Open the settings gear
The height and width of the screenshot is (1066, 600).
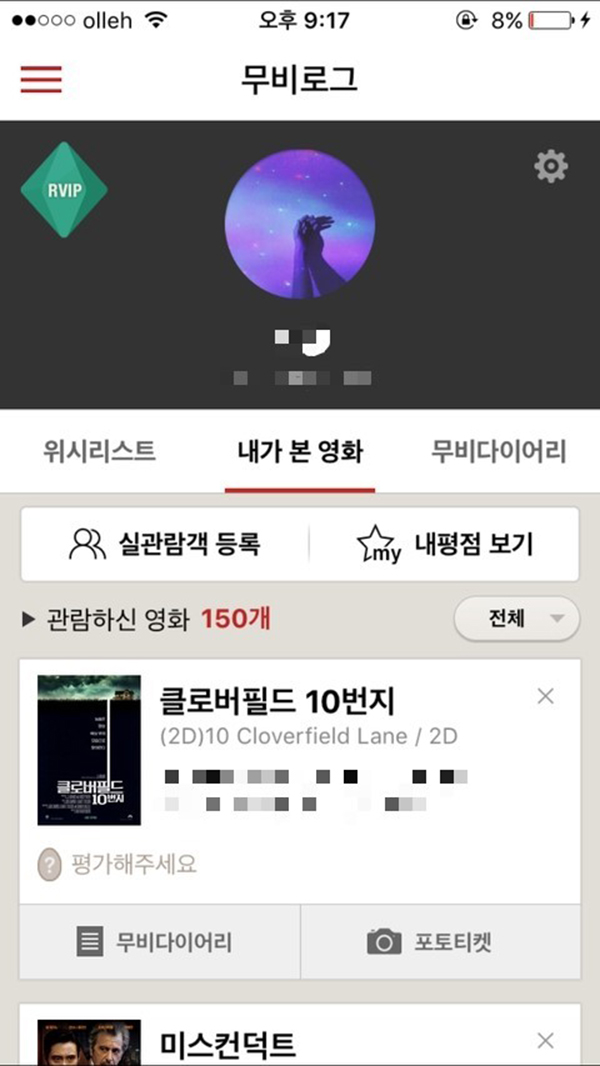551,166
